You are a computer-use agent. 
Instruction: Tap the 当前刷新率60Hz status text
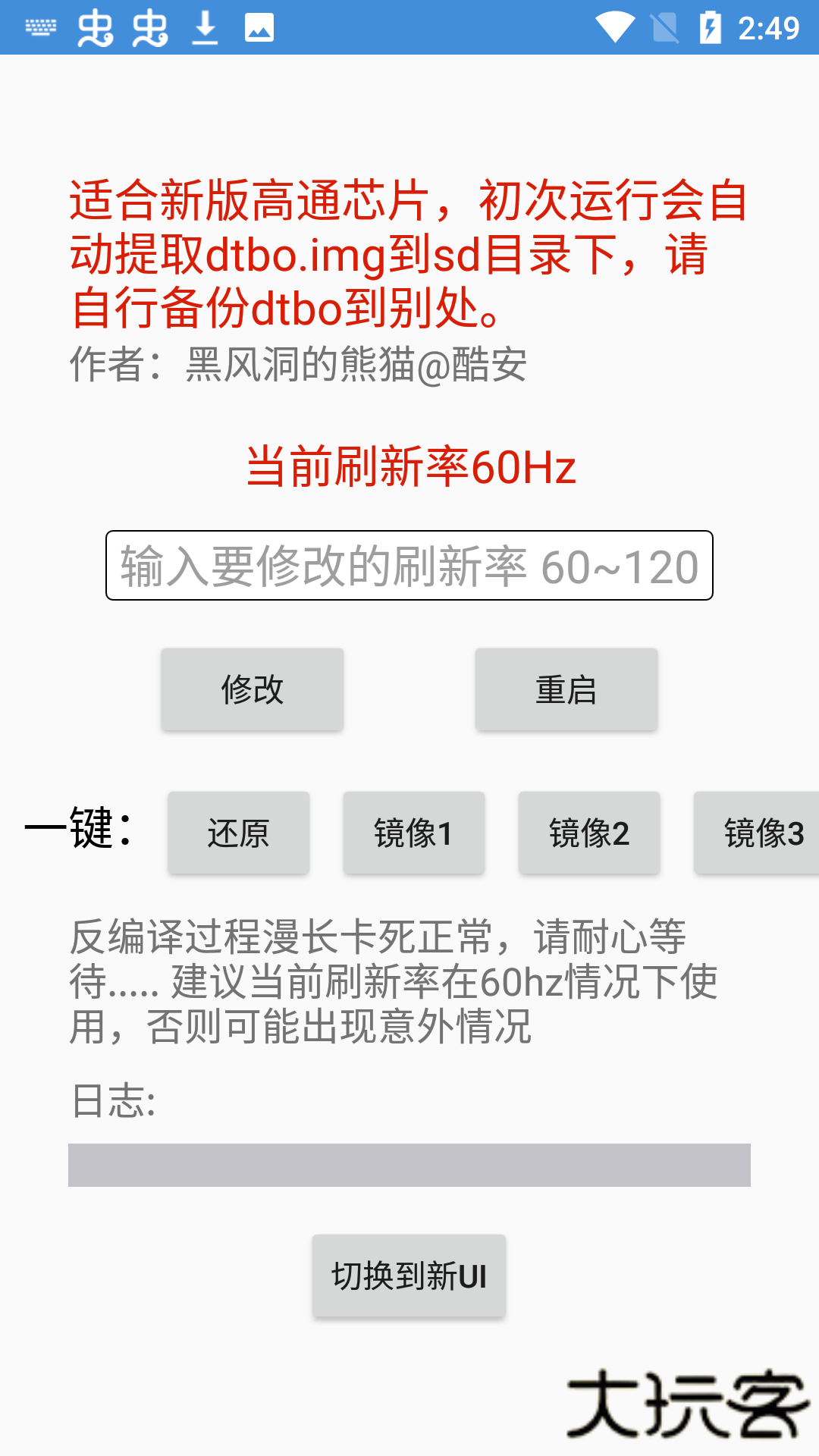point(412,467)
